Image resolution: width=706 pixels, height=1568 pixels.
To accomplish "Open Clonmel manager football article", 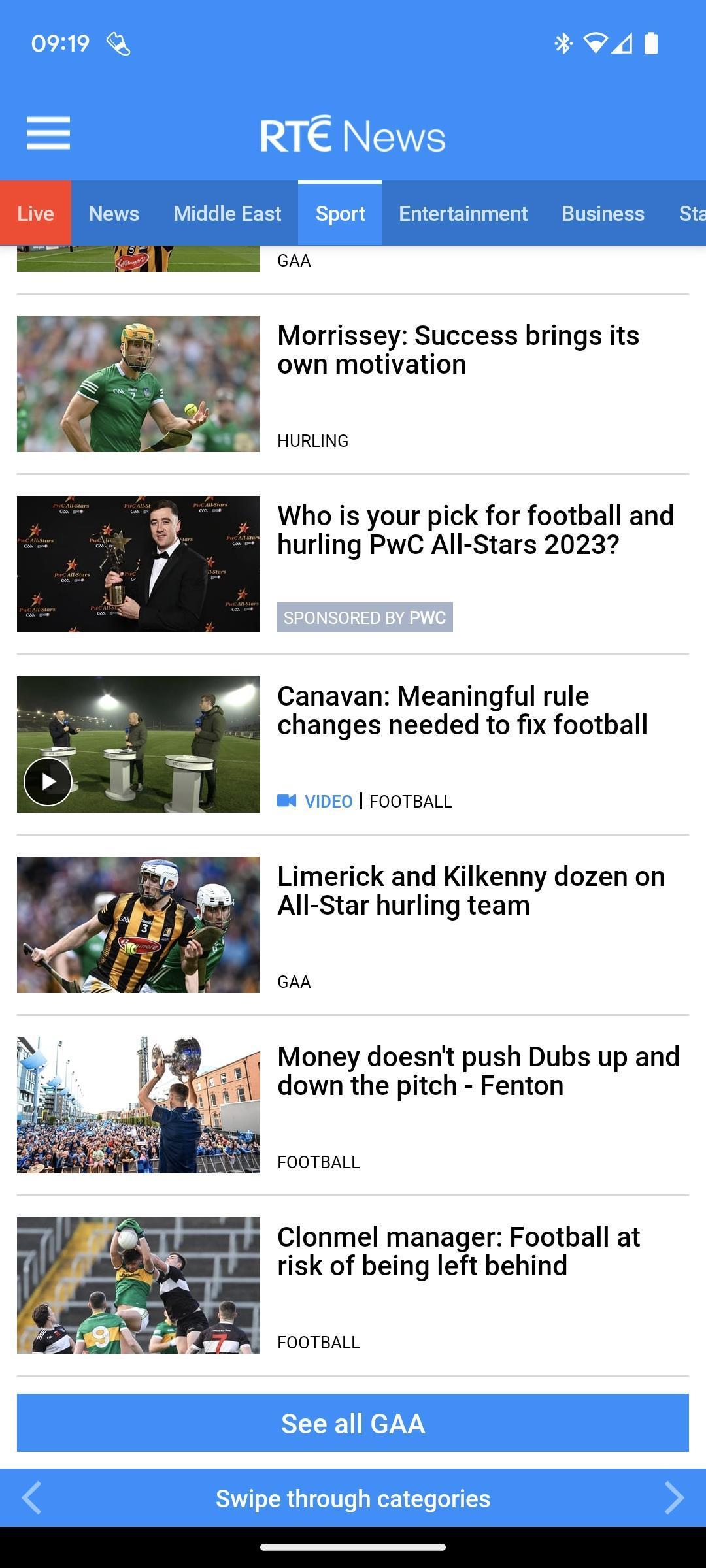I will tap(458, 1252).
